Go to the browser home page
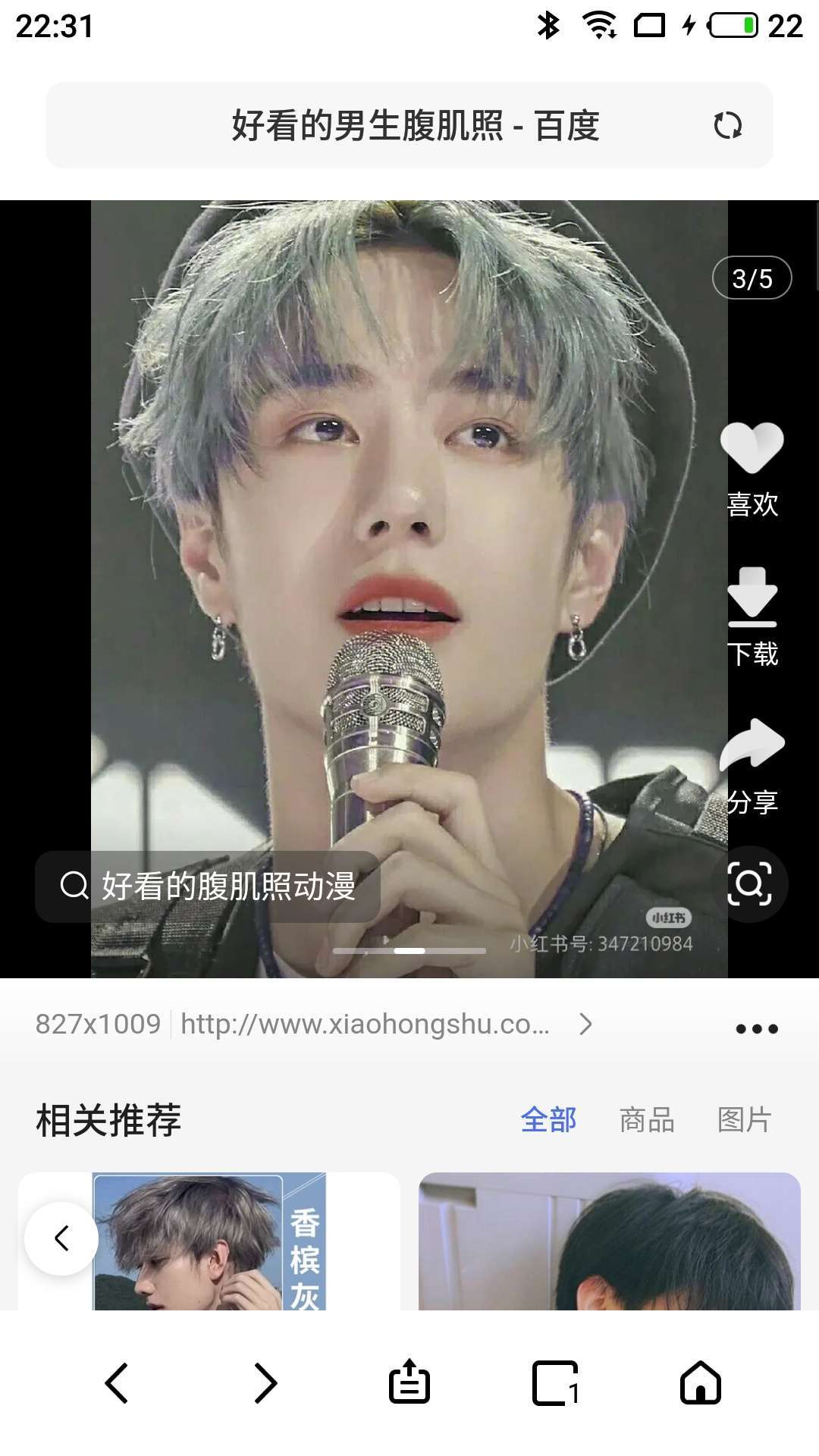This screenshot has width=819, height=1456. click(x=701, y=1382)
